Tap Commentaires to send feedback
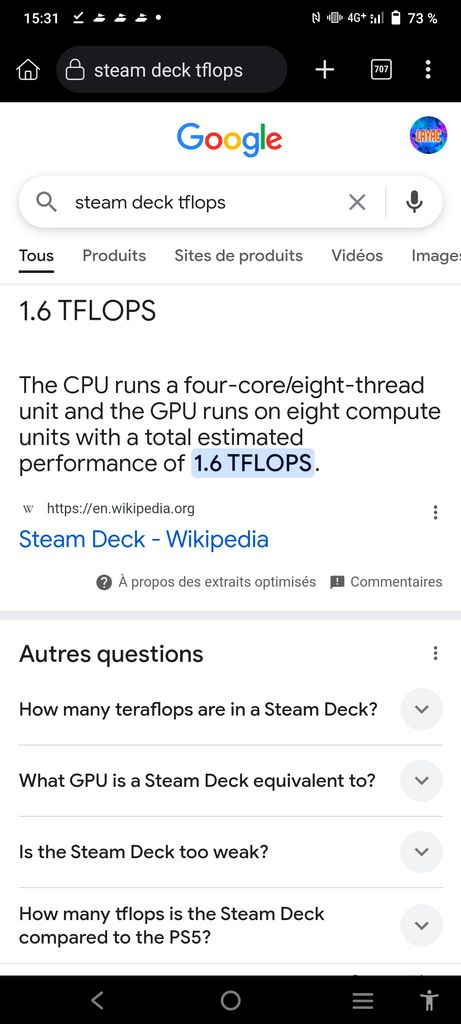The image size is (461, 1024). pyautogui.click(x=386, y=582)
